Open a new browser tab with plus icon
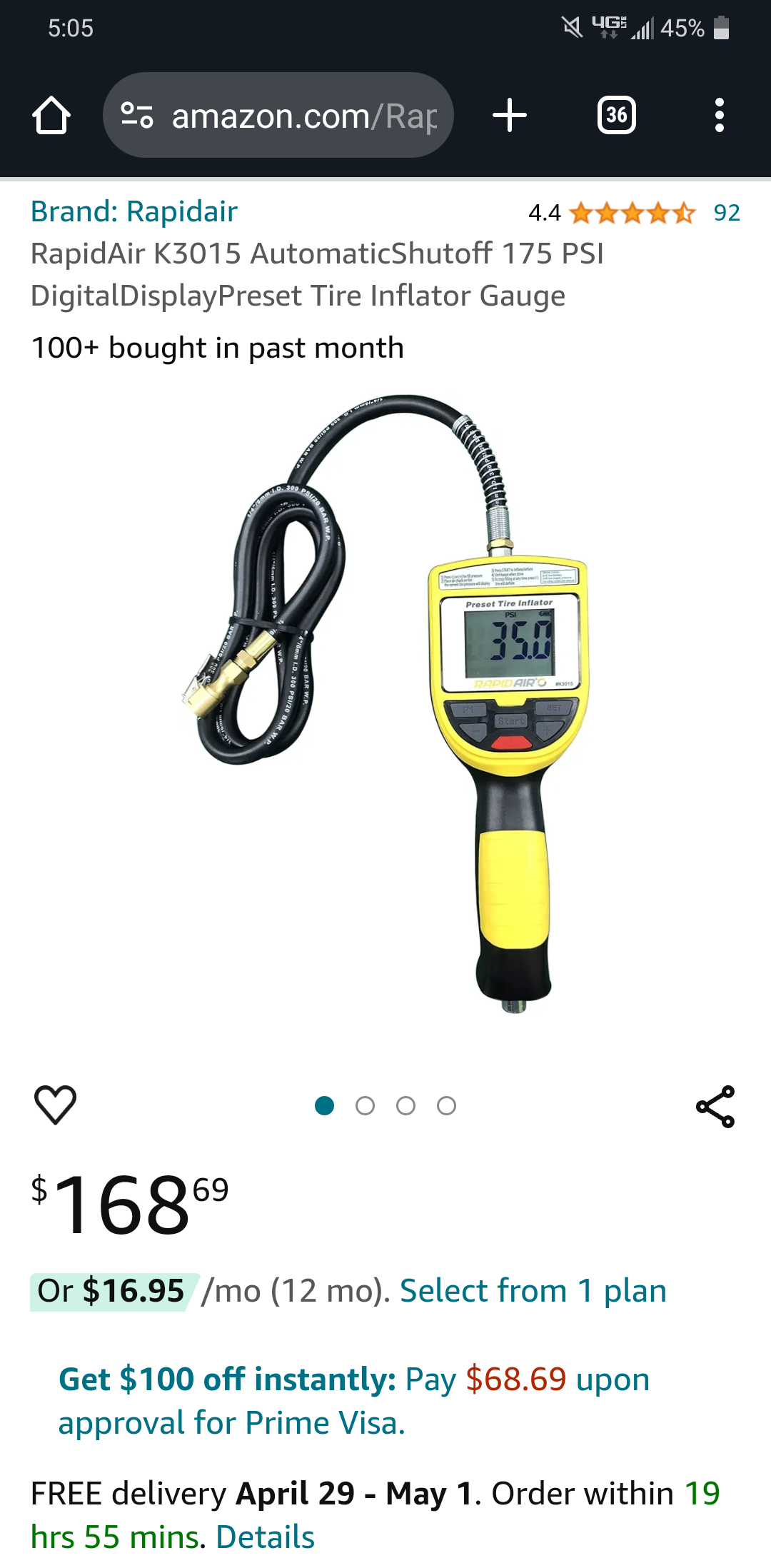The height and width of the screenshot is (1568, 771). point(509,115)
